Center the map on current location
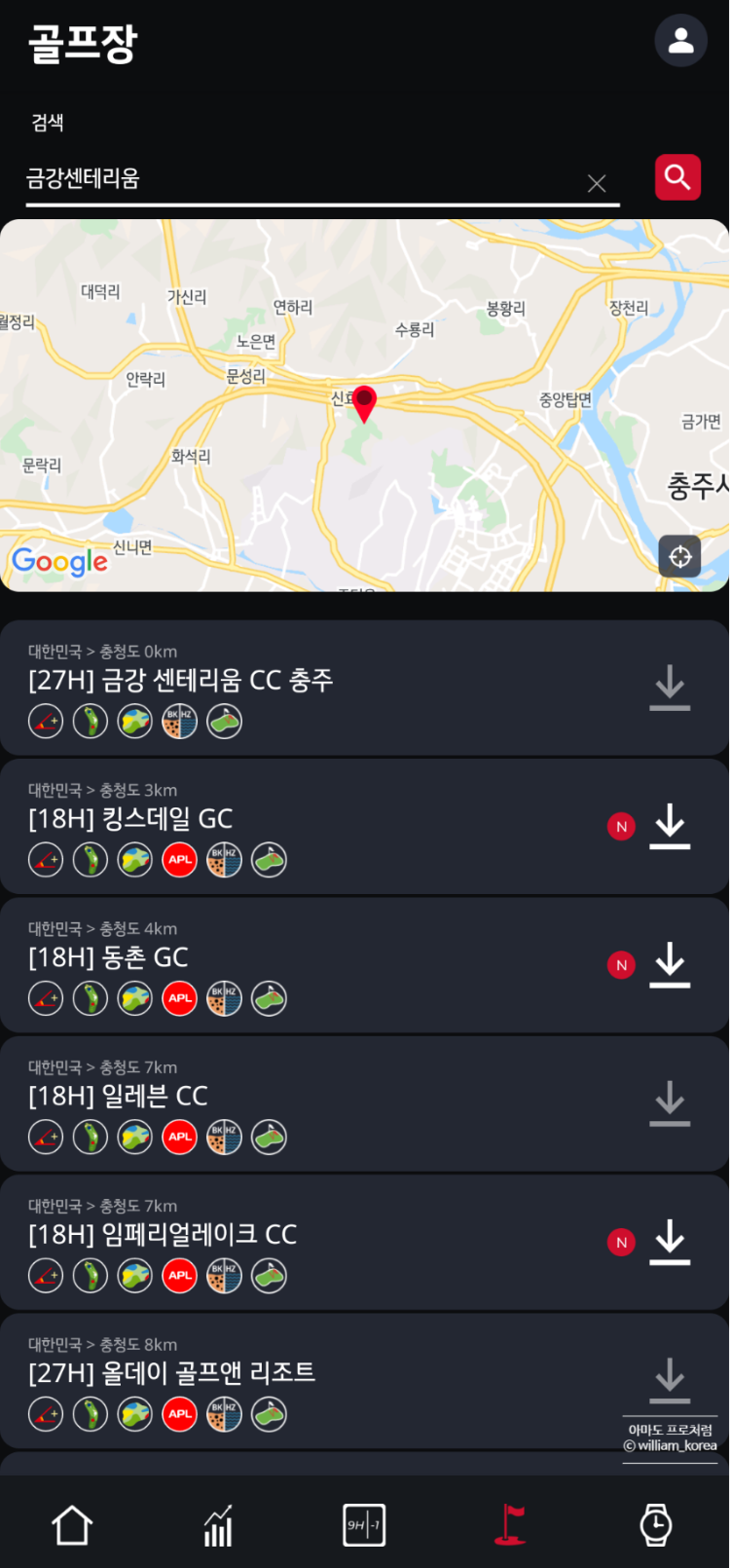Screen dimensions: 730x1568 [679, 556]
